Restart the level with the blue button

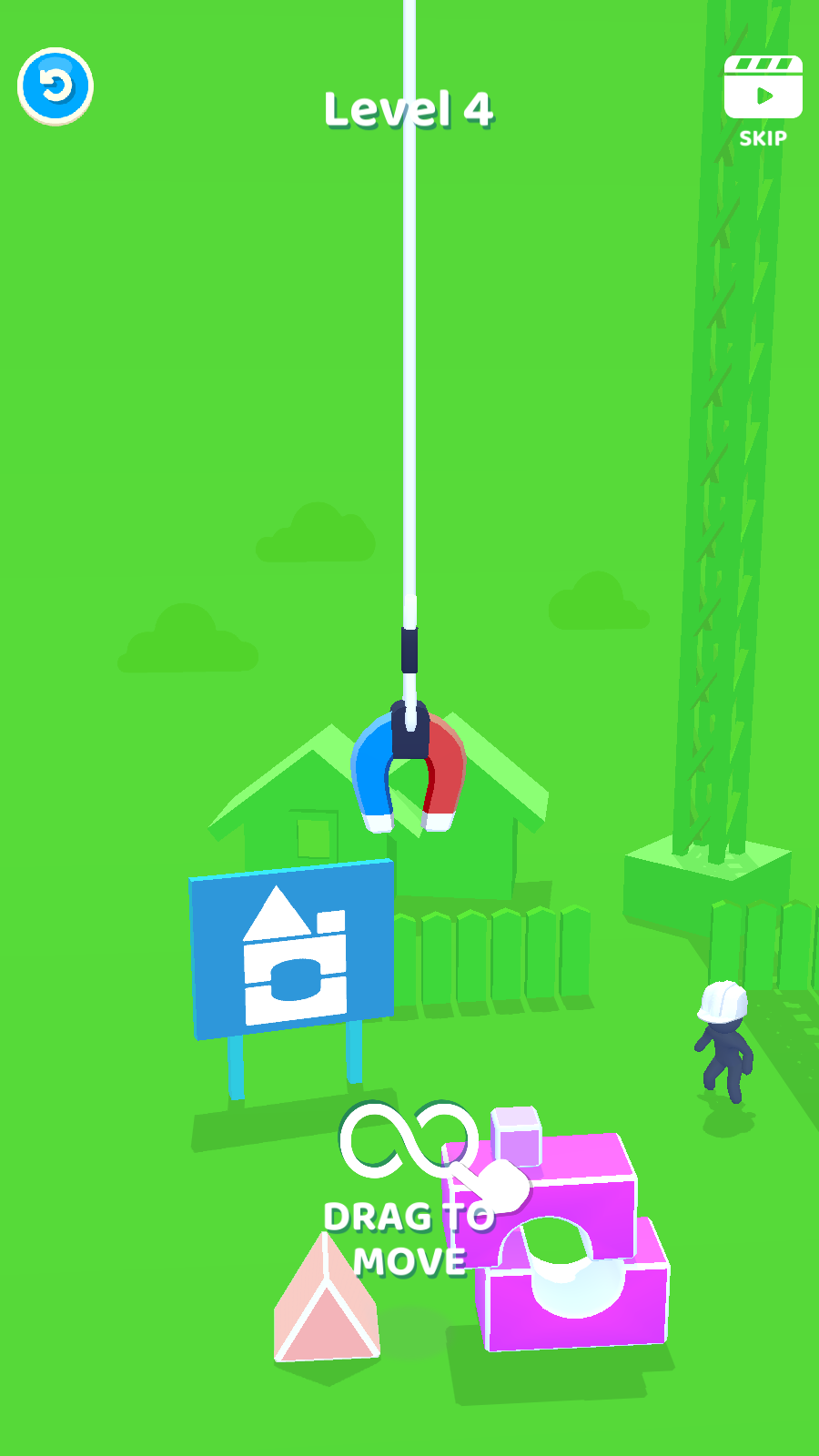click(x=56, y=86)
